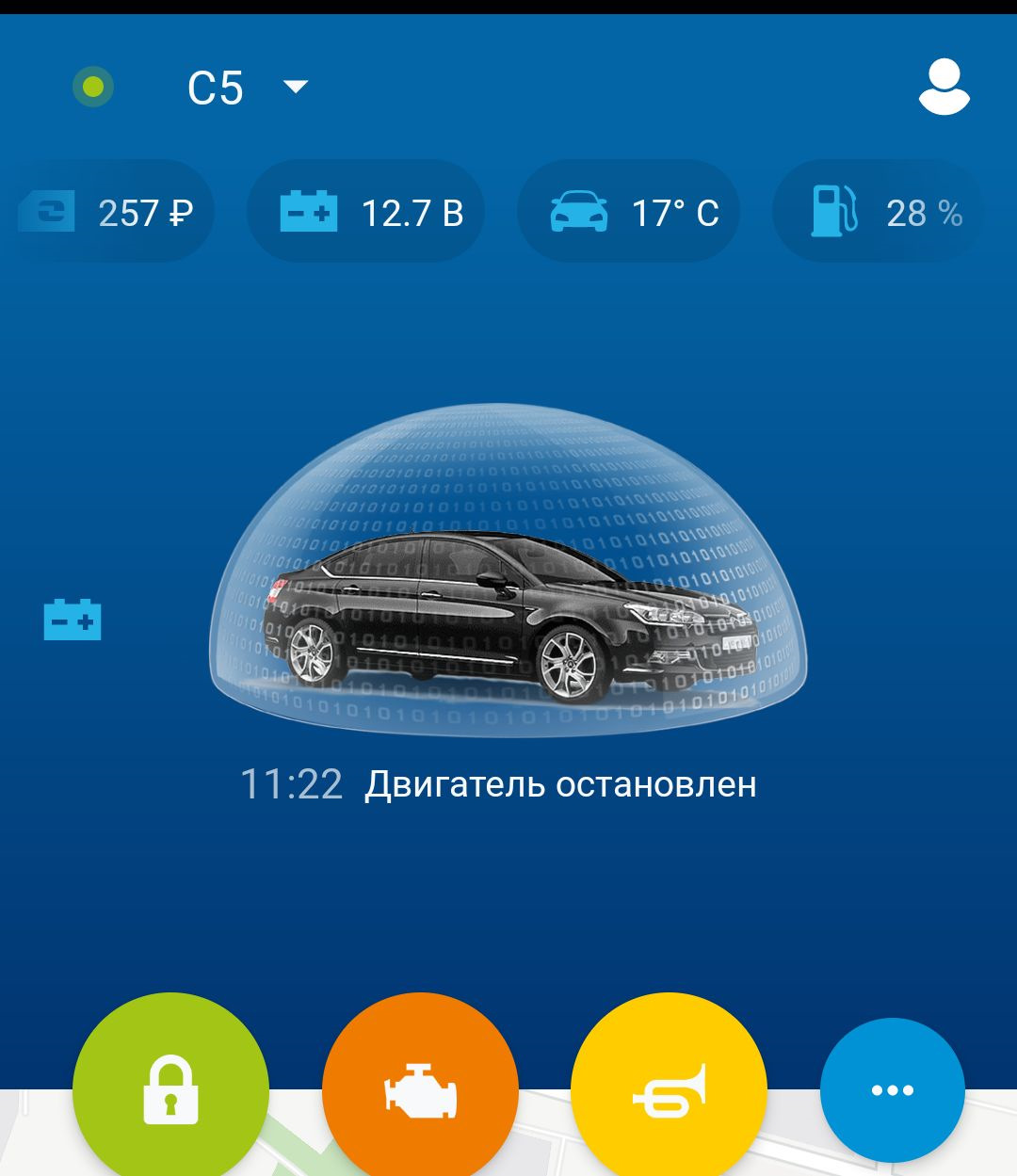Open more actions with the blue dots button
This screenshot has width=1017, height=1176.
click(892, 1089)
